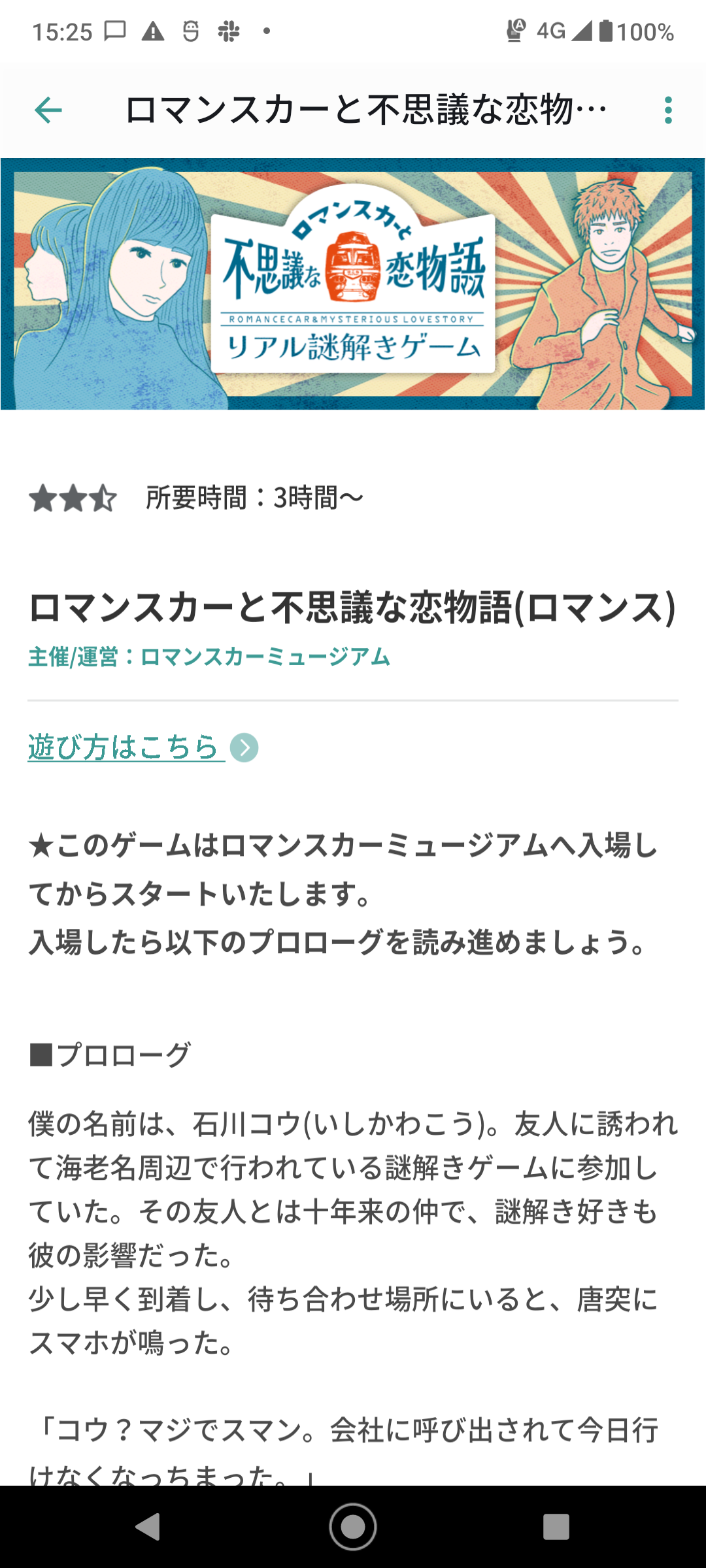Open the 遊び方はこちら link
This screenshot has height=1568, width=706.
(x=124, y=748)
